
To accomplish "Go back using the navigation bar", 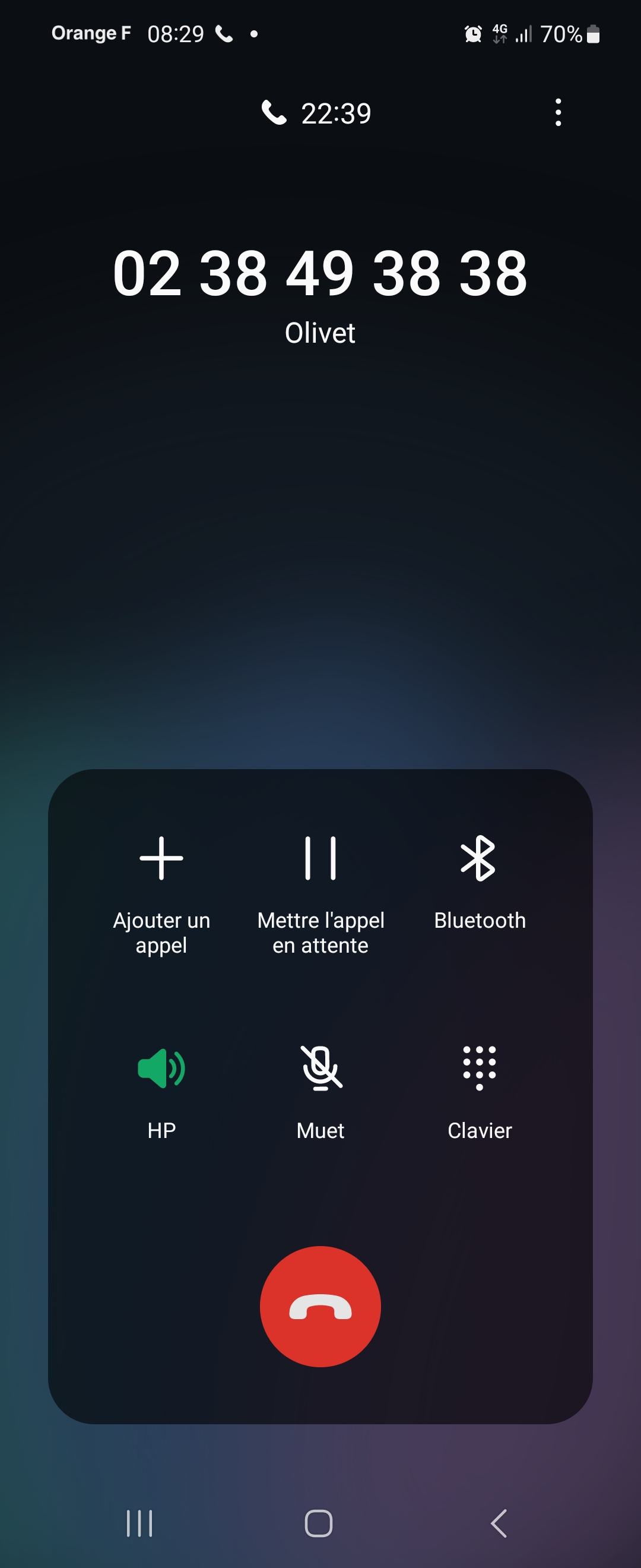I will (x=499, y=1523).
